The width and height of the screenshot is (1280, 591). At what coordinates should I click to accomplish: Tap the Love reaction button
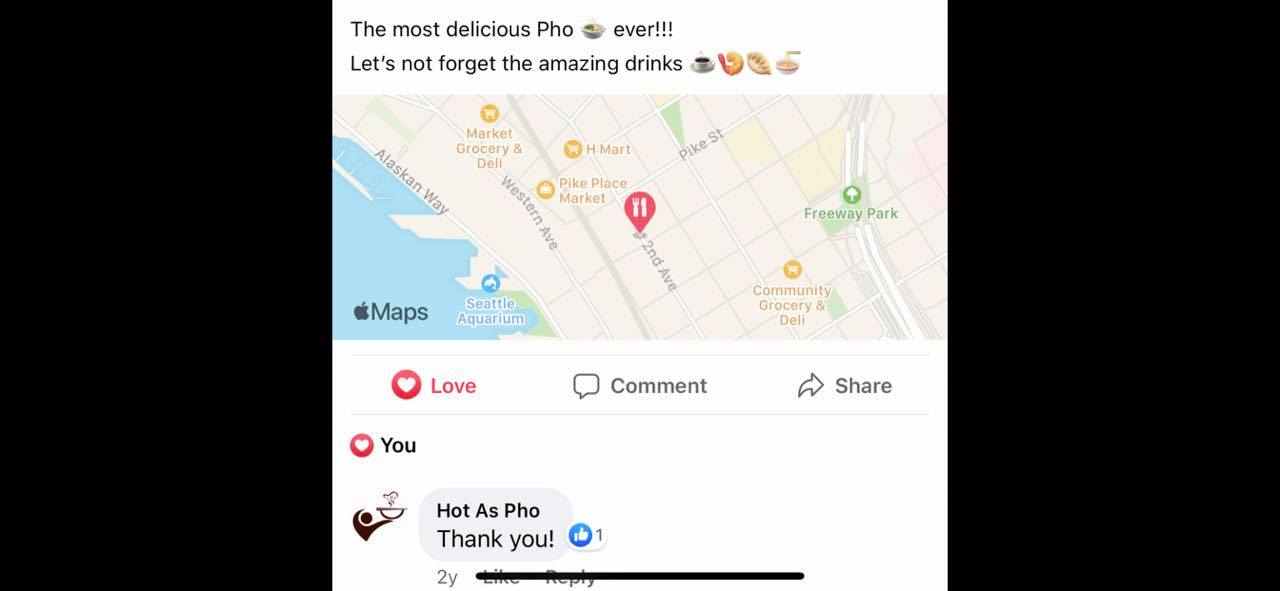pos(434,385)
